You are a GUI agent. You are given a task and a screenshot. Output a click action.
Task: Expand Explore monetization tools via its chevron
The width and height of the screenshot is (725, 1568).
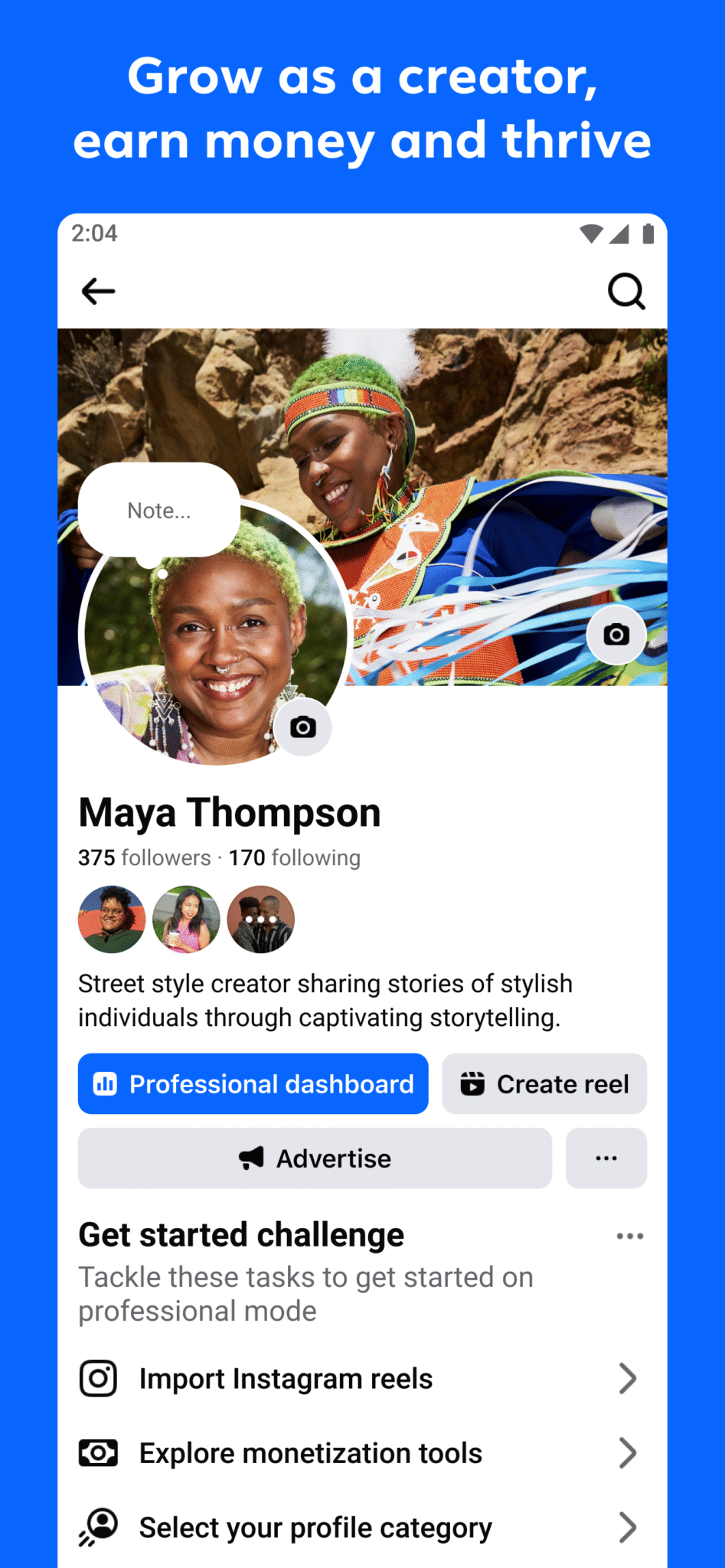pos(629,1452)
